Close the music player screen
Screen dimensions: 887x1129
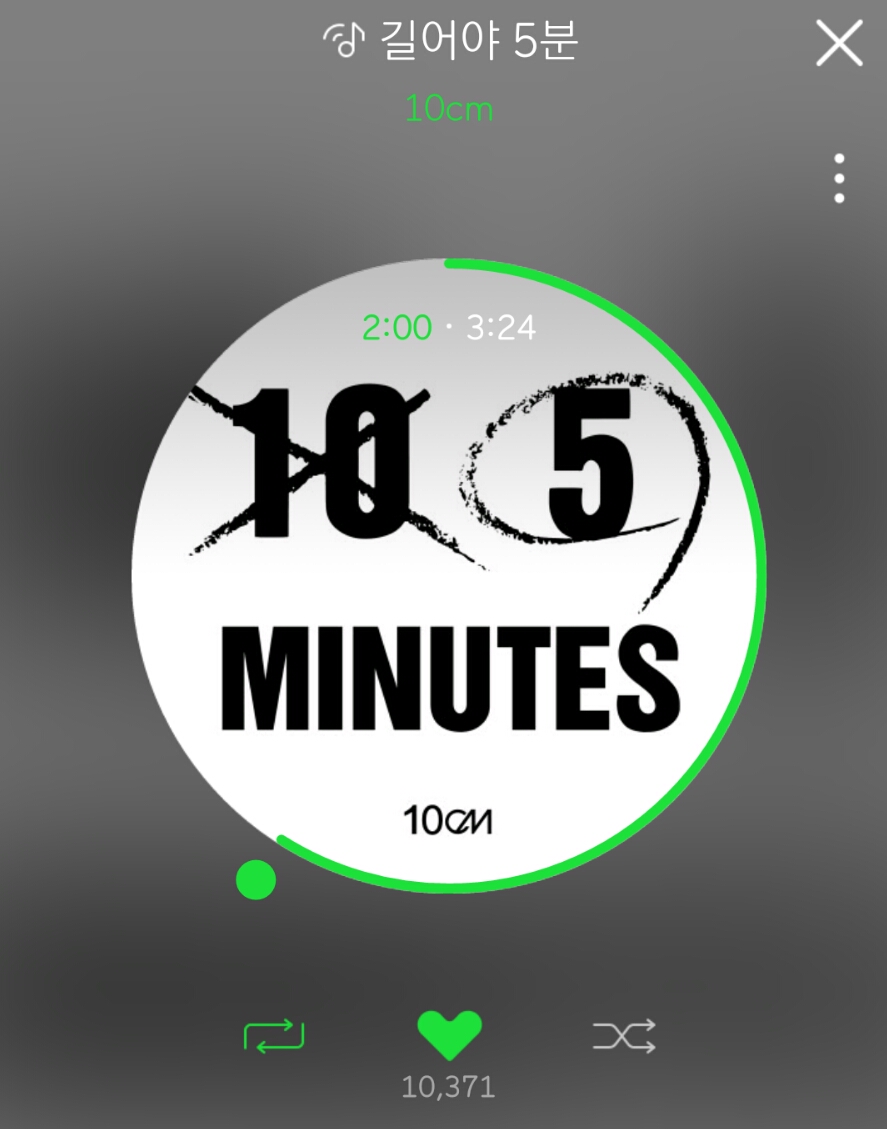(x=838, y=44)
